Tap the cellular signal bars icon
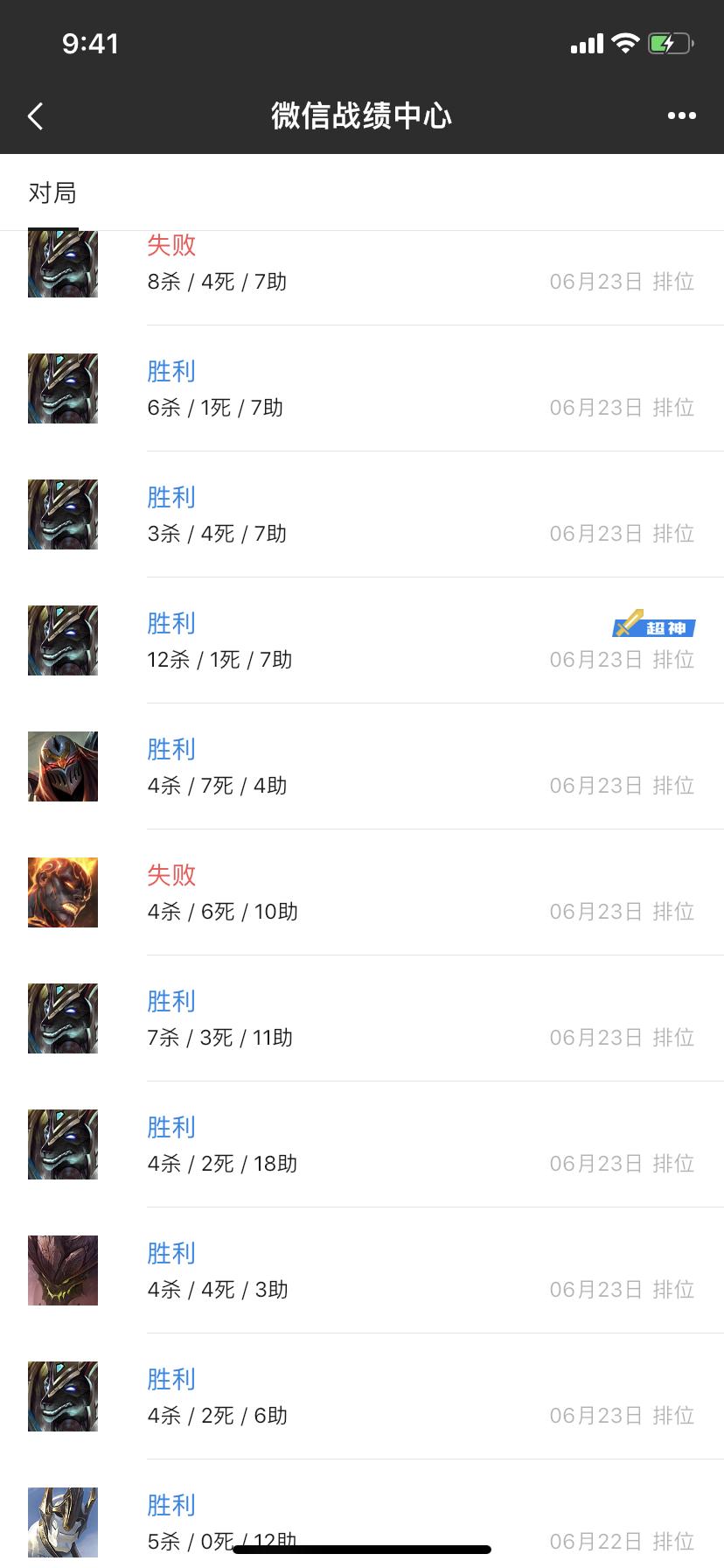The height and width of the screenshot is (1568, 724). [x=585, y=42]
